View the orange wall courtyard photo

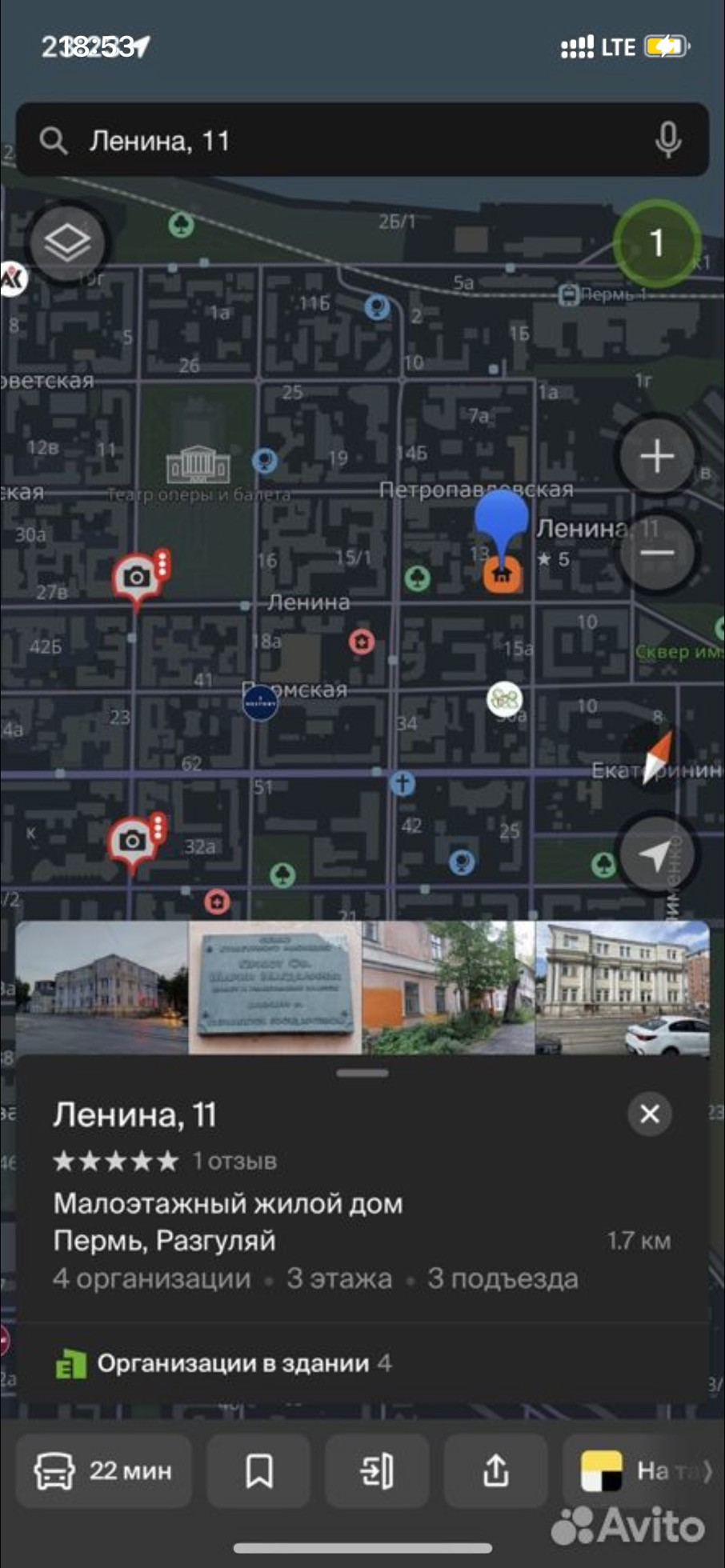tap(449, 988)
